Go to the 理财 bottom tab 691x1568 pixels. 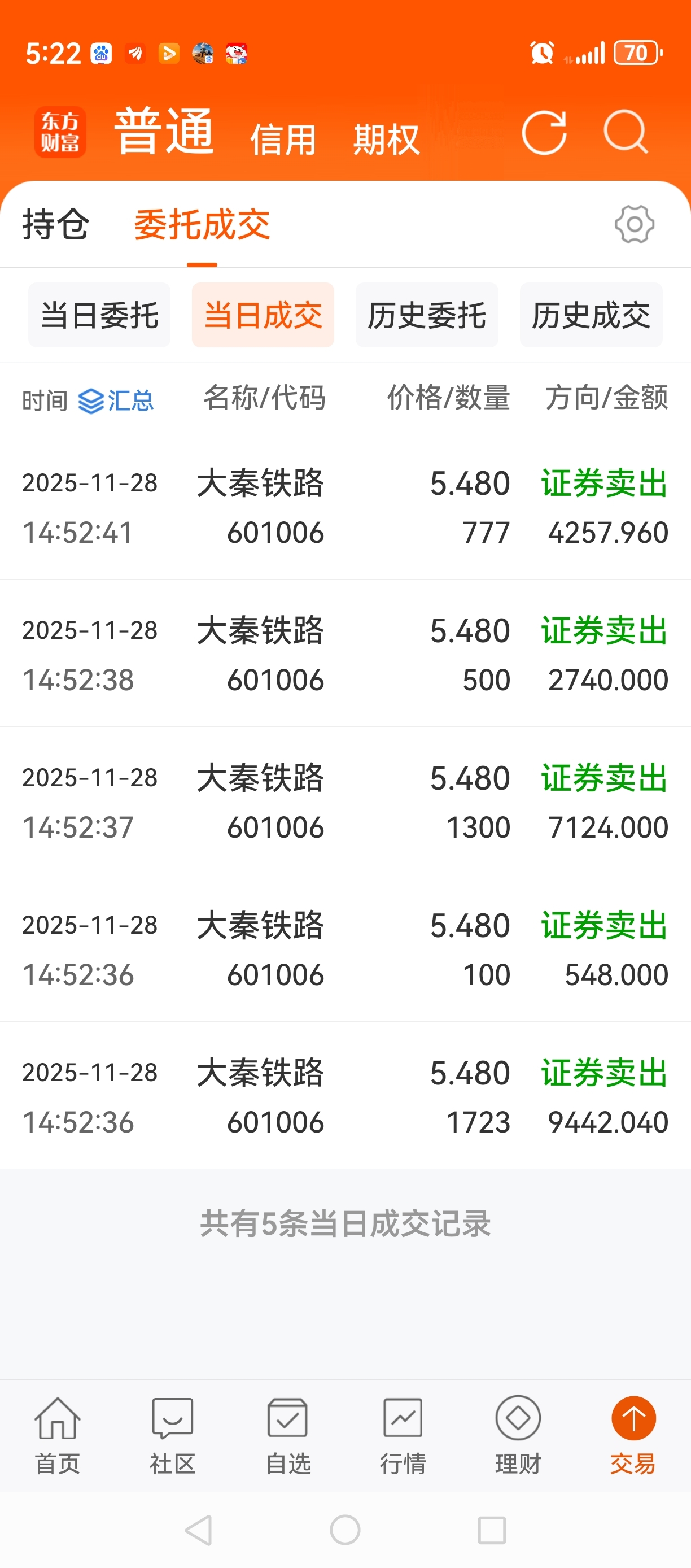coord(518,1435)
